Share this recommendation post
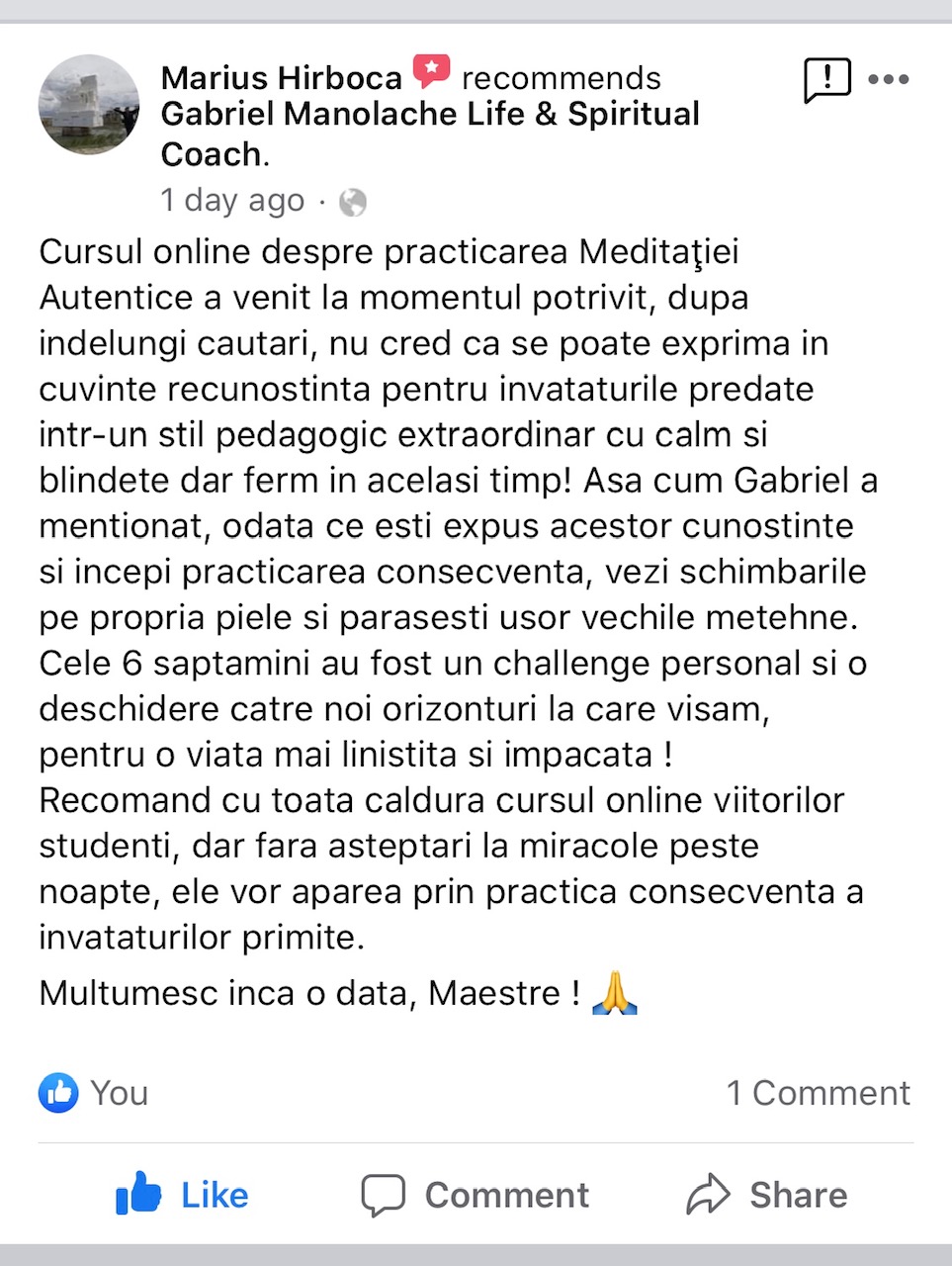Viewport: 952px width, 1266px height. point(767,1195)
